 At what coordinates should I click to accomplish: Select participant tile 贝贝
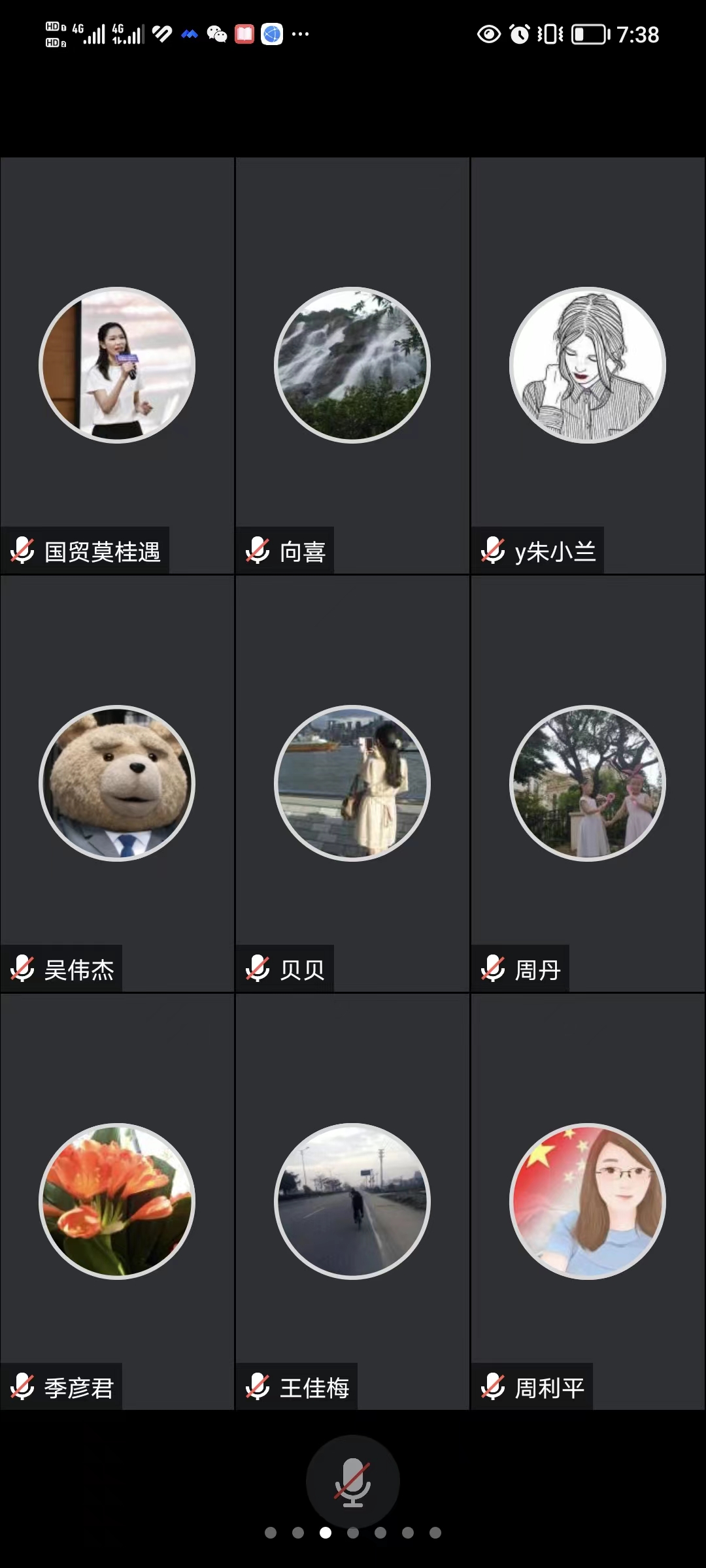click(x=352, y=783)
